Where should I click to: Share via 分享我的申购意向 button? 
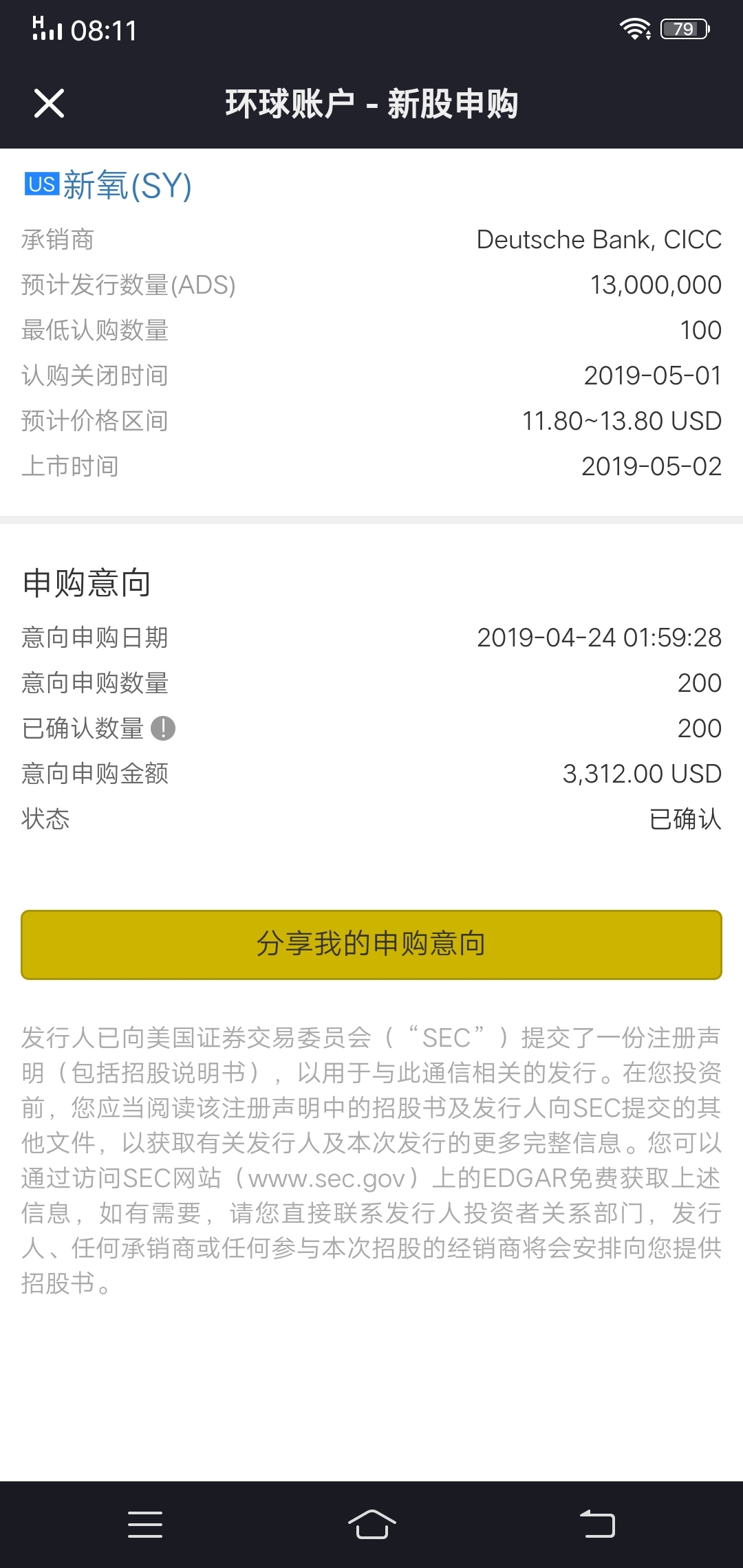click(x=371, y=944)
